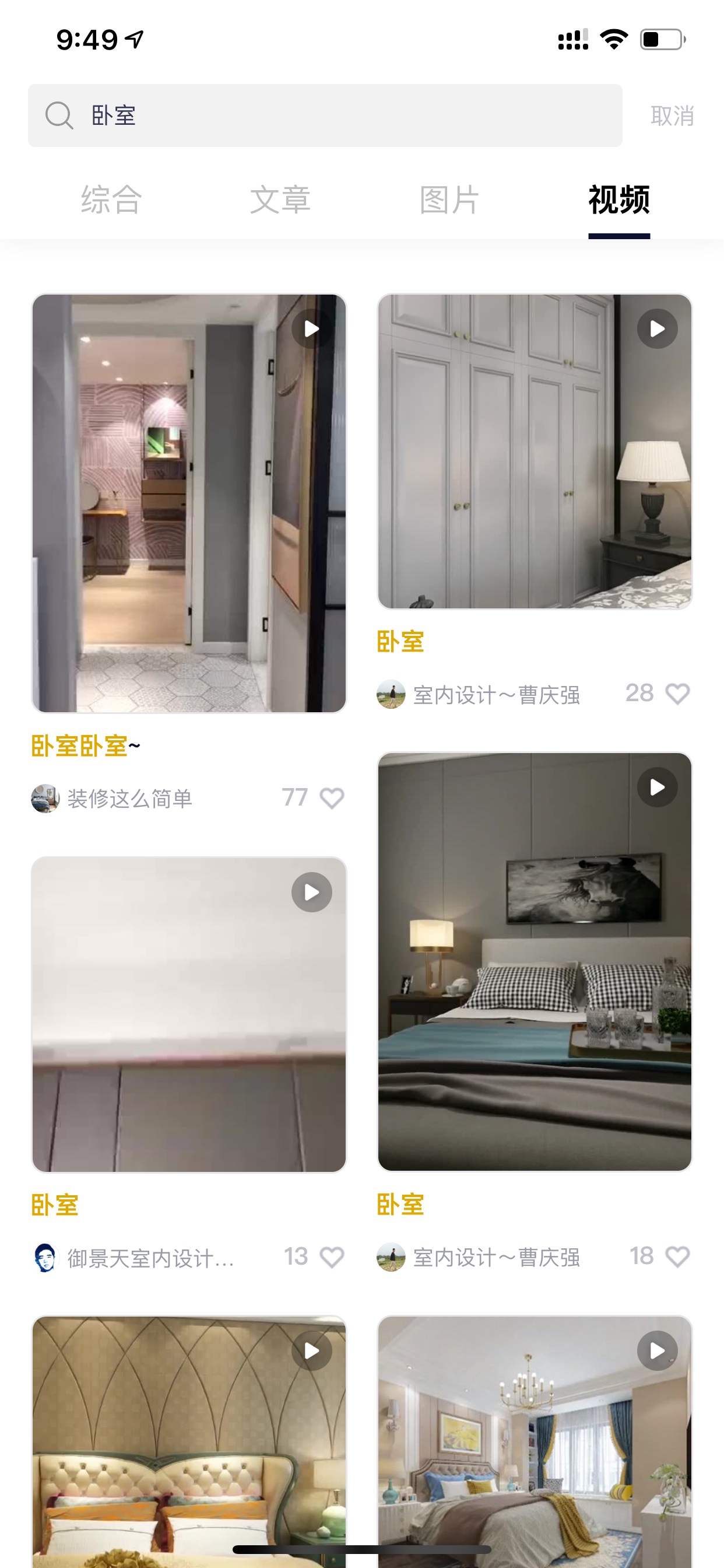724x1568 pixels.
Task: Like the video with 13 likes
Action: pyautogui.click(x=332, y=1257)
